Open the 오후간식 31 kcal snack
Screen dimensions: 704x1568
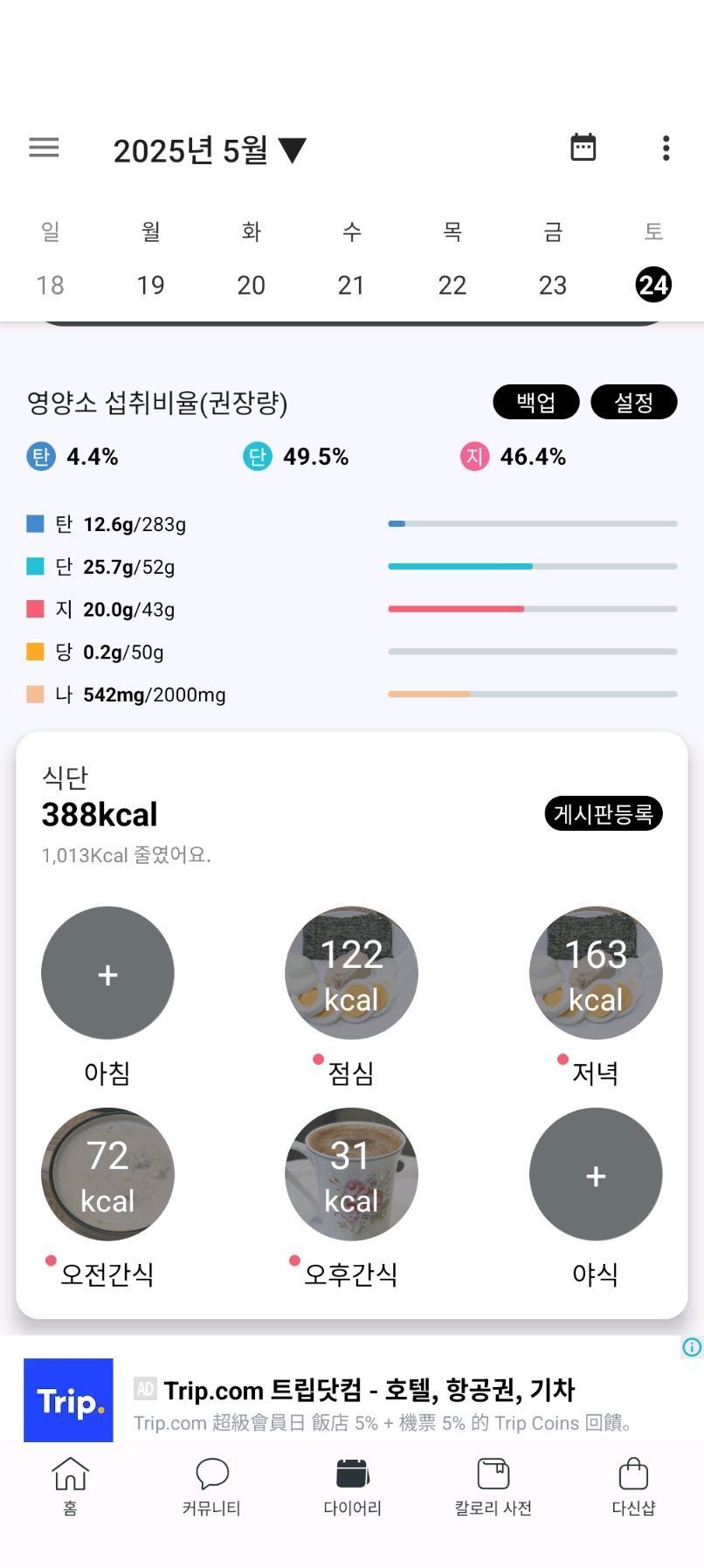[351, 1175]
